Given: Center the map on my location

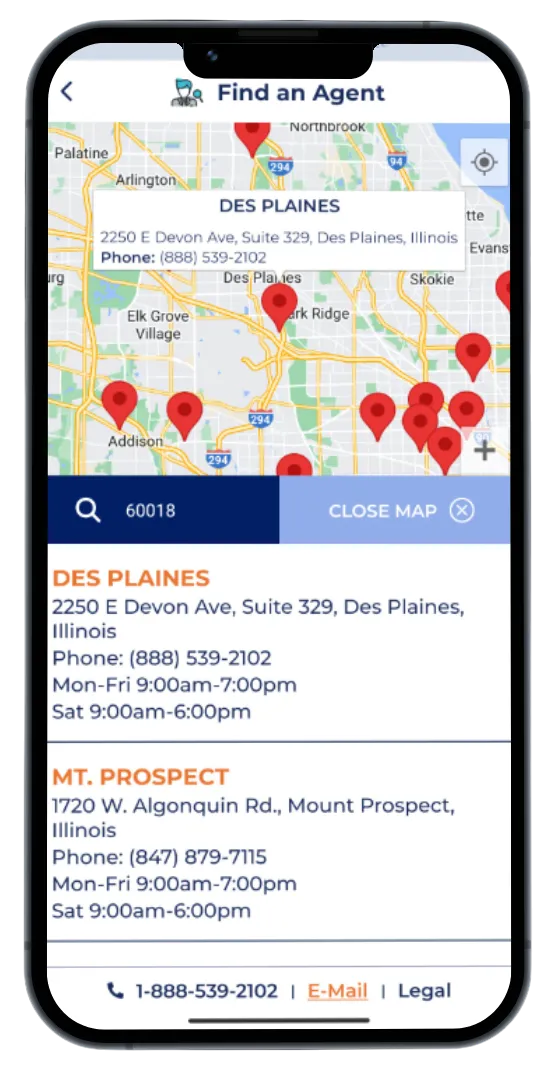Looking at the screenshot, I should 484,162.
